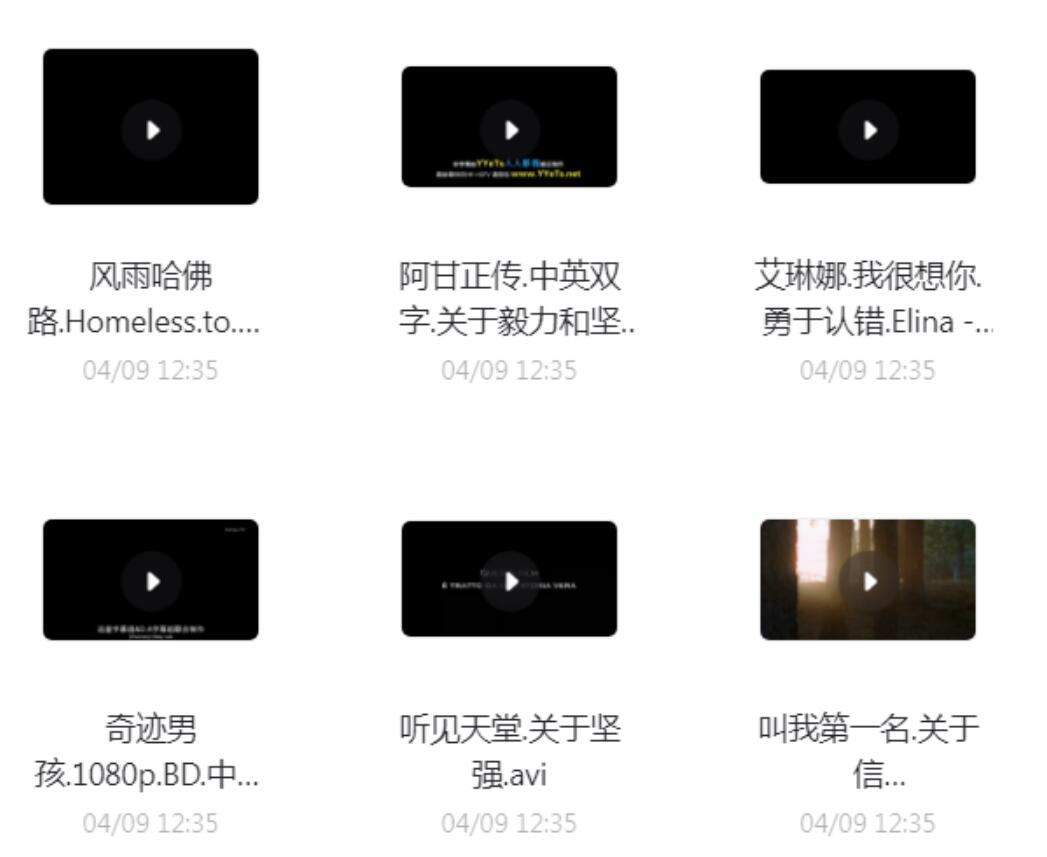
Task: Open the video 风雨哈佛路 Homeless.to
Action: [x=151, y=128]
